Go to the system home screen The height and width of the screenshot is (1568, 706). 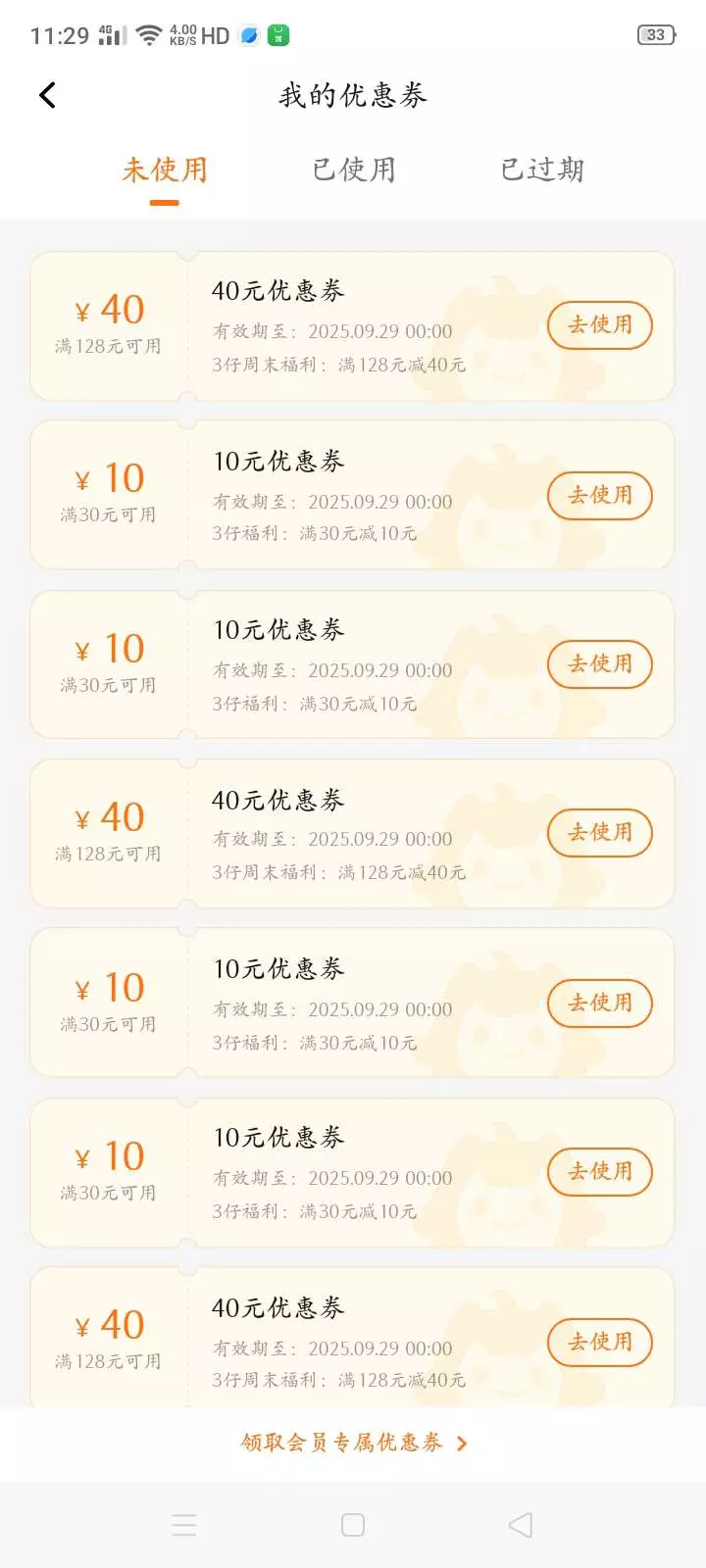pyautogui.click(x=353, y=1525)
